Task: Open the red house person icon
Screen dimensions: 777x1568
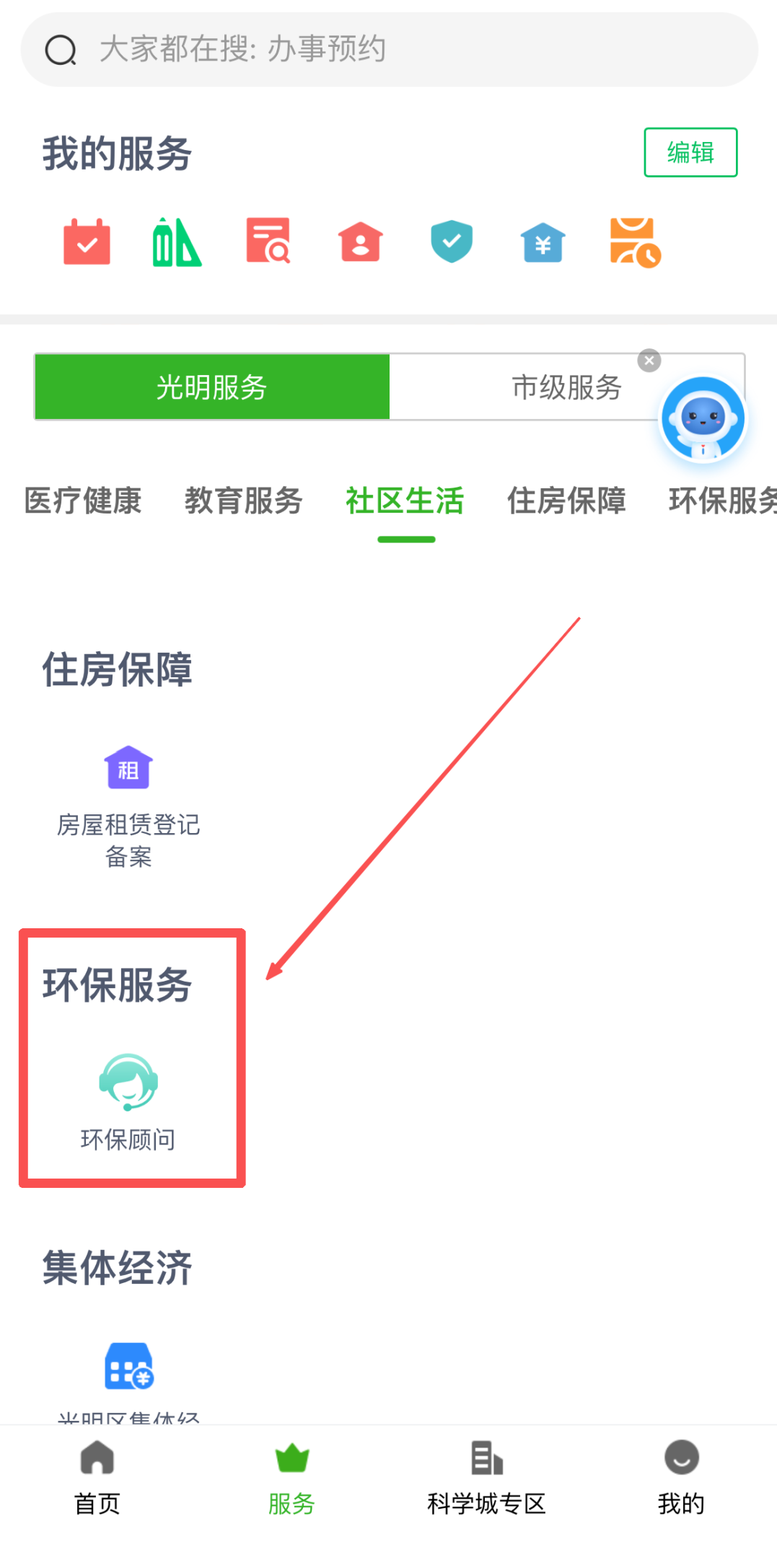Action: pyautogui.click(x=360, y=242)
